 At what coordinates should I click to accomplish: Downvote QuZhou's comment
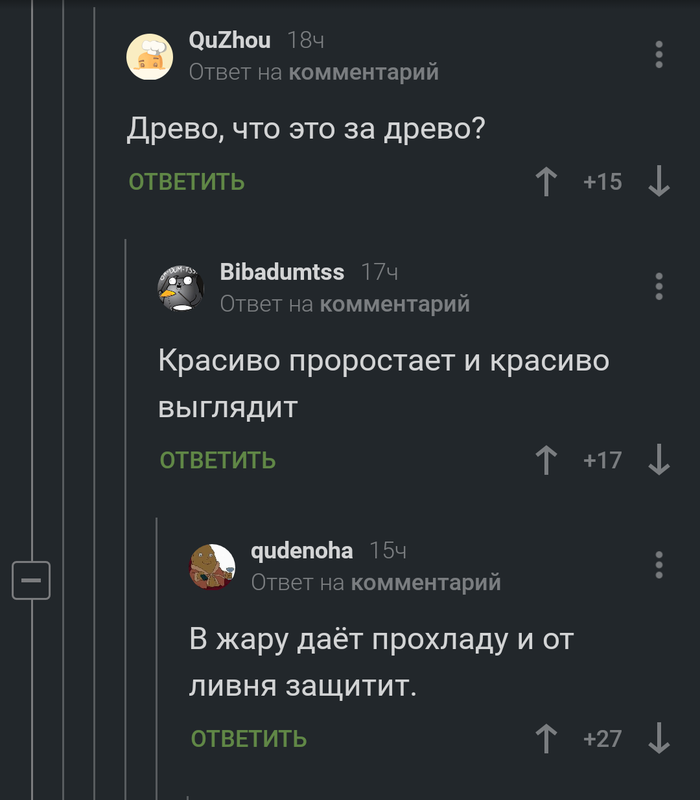coord(659,182)
